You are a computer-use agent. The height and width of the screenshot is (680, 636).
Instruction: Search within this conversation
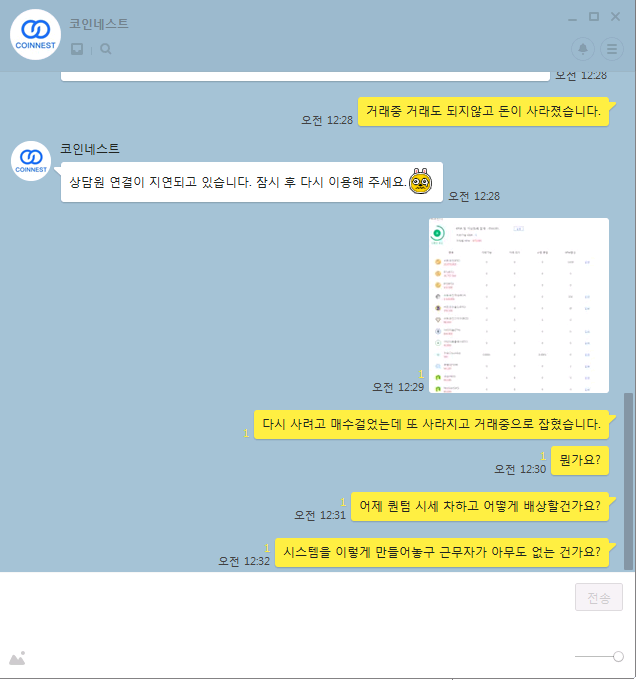click(x=106, y=49)
